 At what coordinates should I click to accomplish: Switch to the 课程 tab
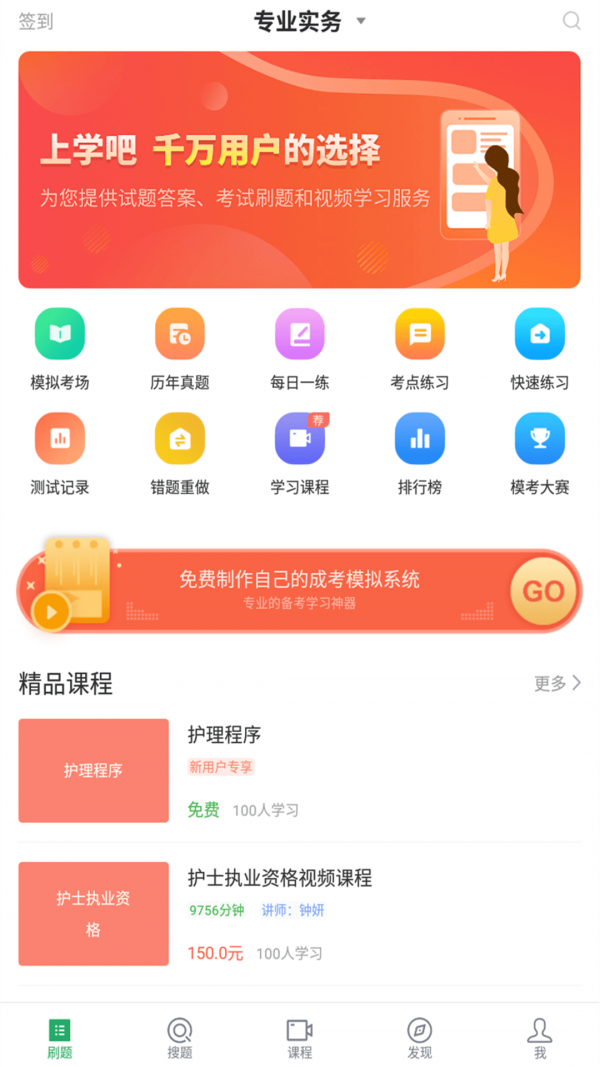[x=300, y=1038]
